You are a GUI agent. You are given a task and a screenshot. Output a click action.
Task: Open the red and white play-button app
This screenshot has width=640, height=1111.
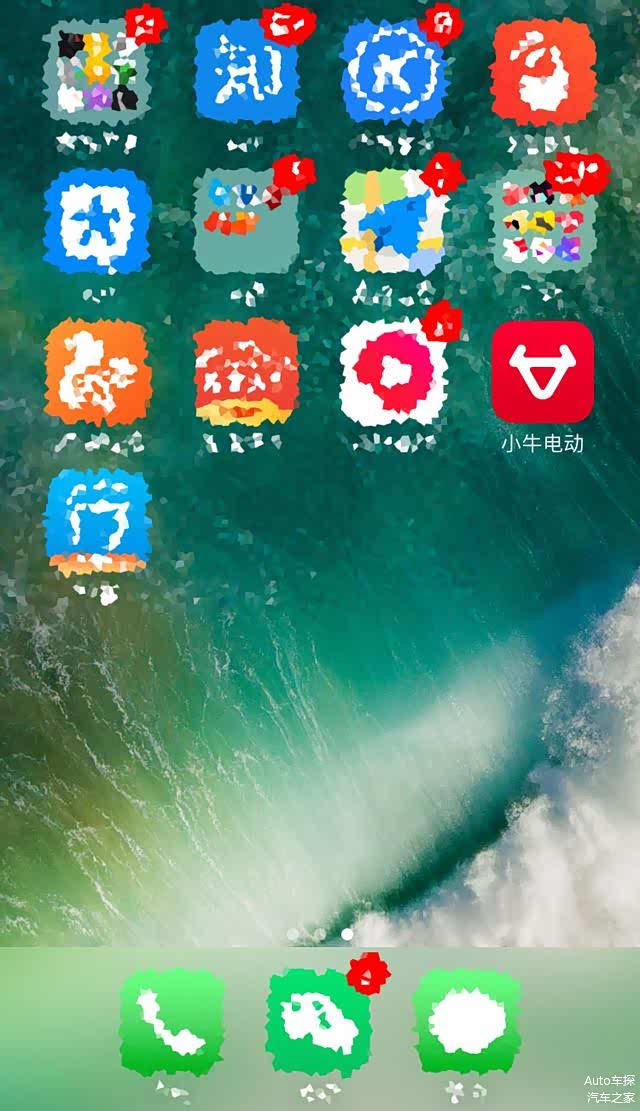pyautogui.click(x=394, y=372)
